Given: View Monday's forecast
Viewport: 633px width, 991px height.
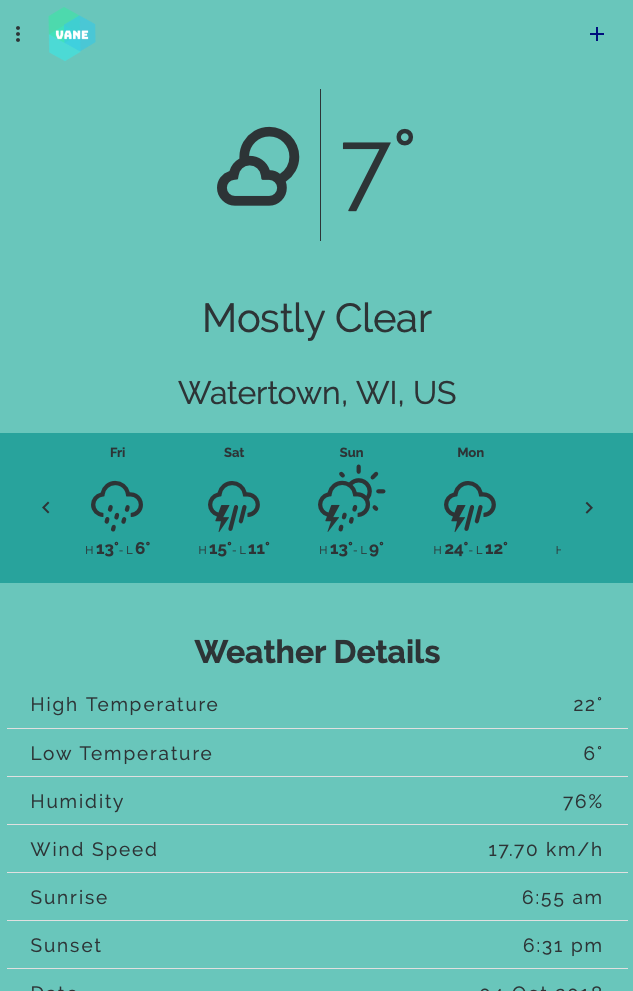Looking at the screenshot, I should coord(470,503).
